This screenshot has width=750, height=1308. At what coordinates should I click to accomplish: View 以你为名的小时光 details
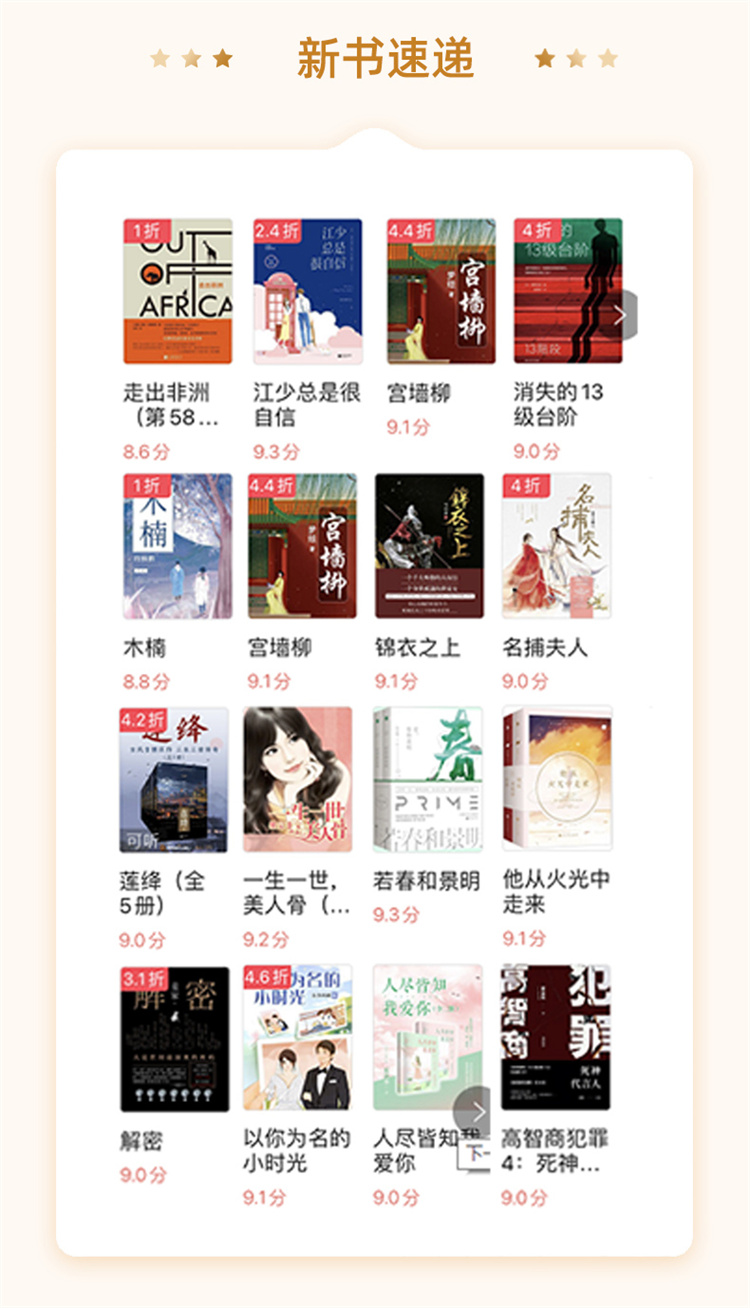tap(297, 1038)
